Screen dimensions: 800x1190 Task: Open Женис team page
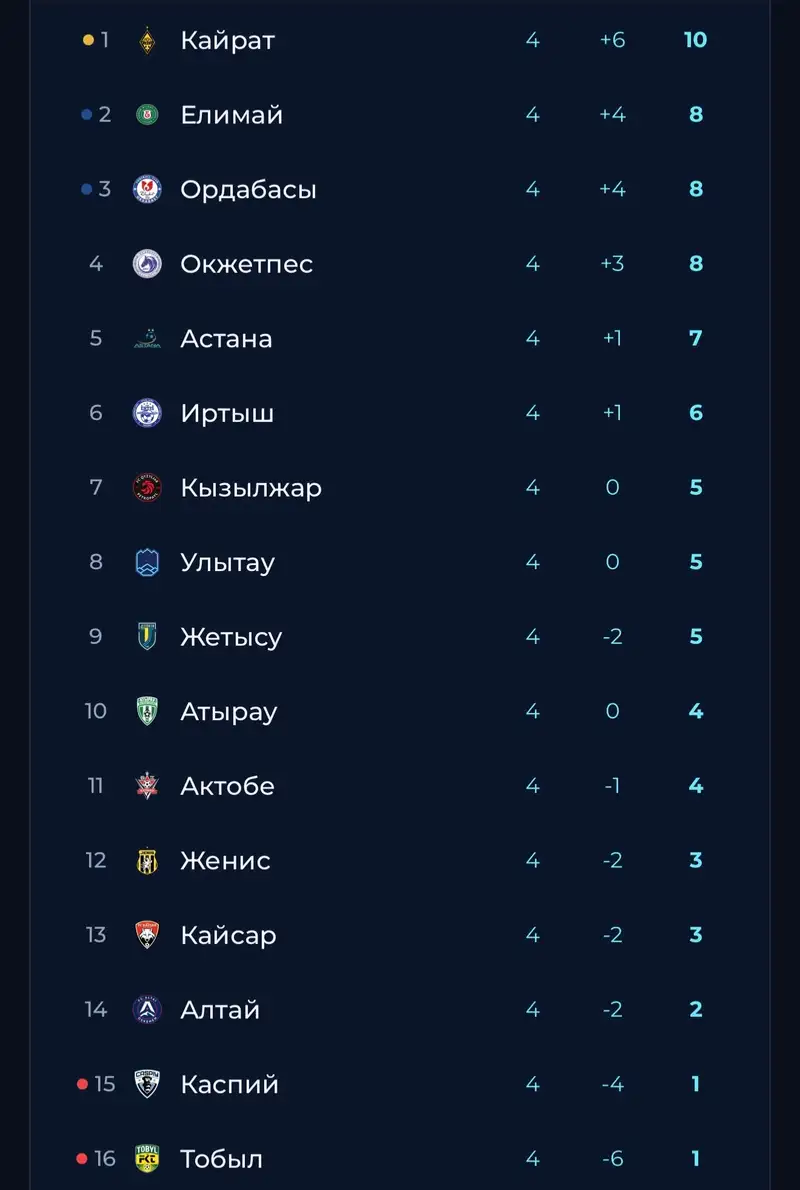point(225,860)
